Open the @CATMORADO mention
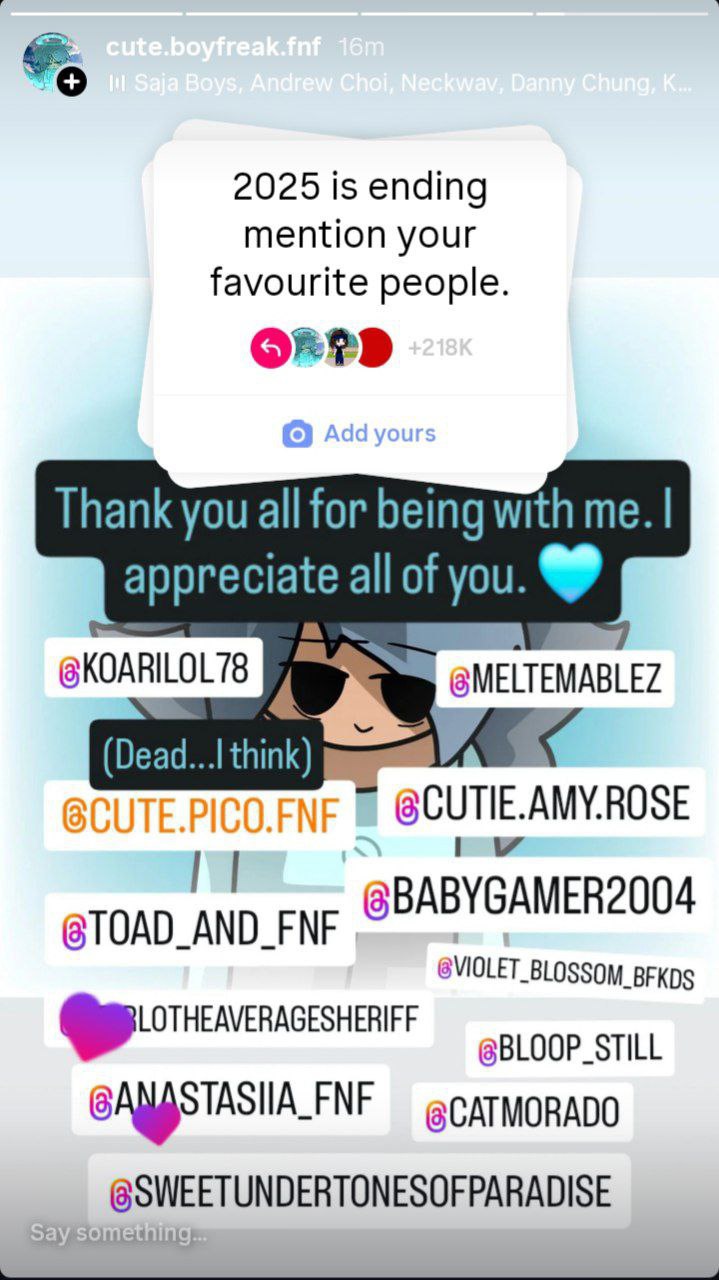The height and width of the screenshot is (1280, 719). (522, 1112)
